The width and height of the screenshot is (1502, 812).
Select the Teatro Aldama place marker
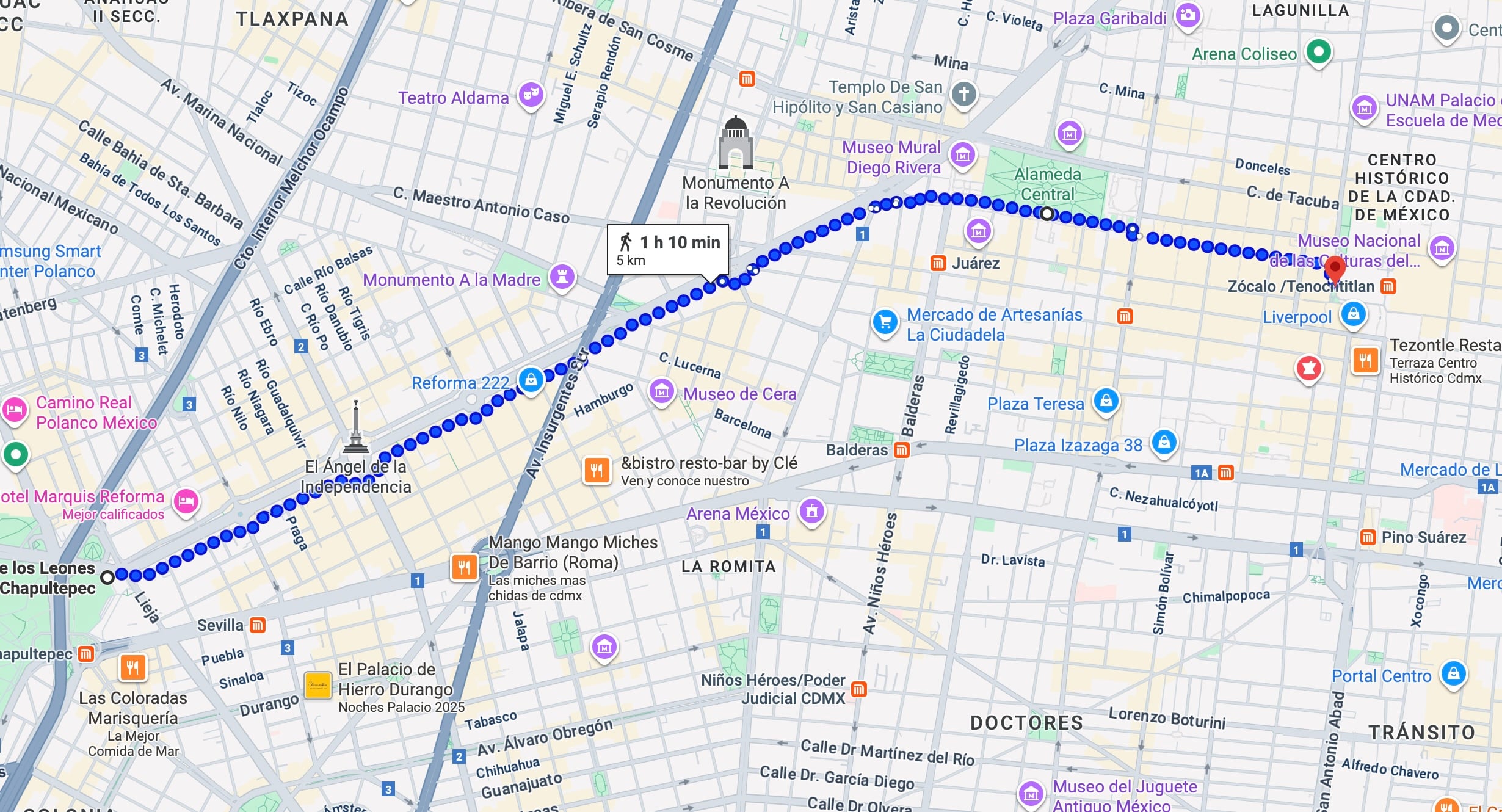pos(531,95)
